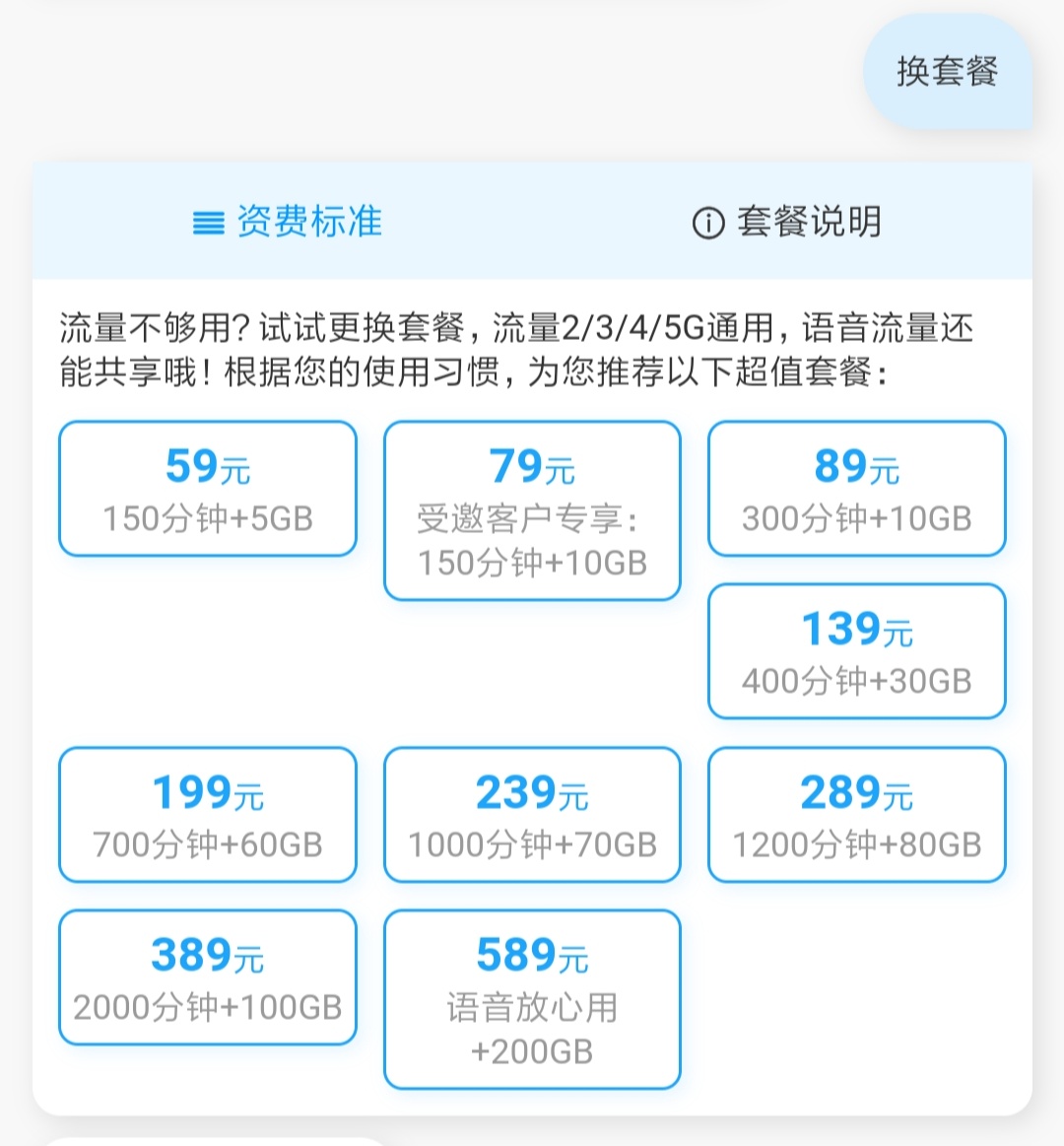
Task: Select the 79元 受邀客户专享 plan
Action: pyautogui.click(x=532, y=507)
